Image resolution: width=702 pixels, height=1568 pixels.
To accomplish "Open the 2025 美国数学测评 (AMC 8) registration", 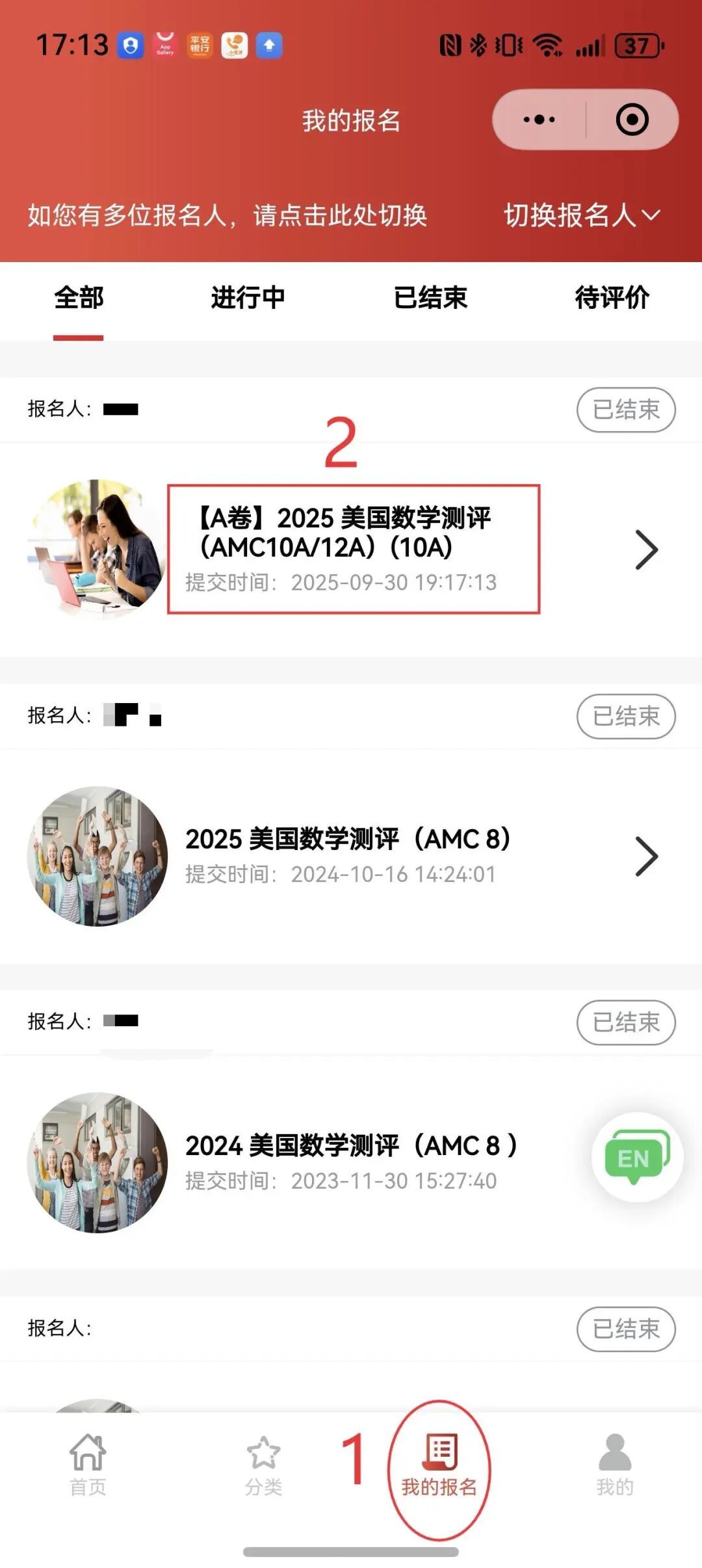I will tap(348, 855).
